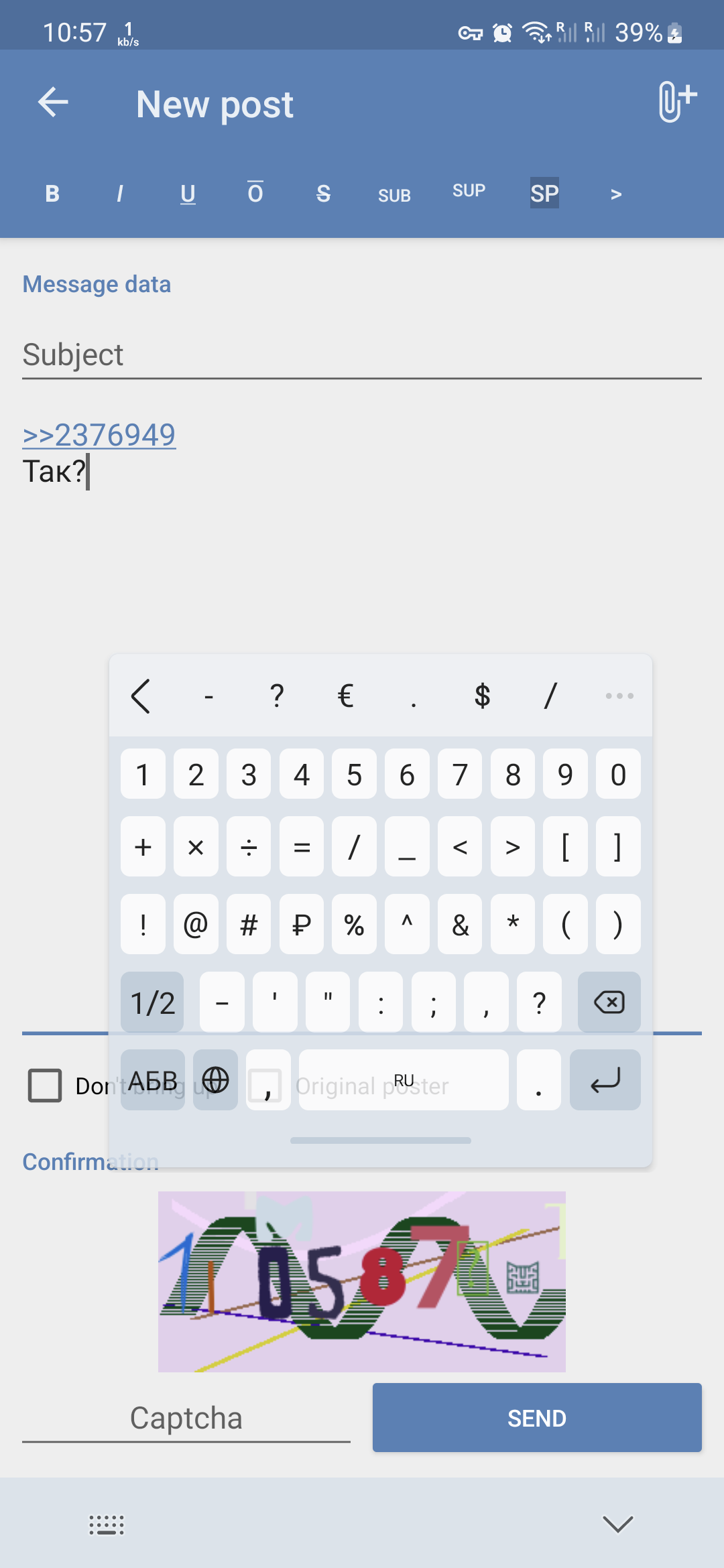Go back from New post
Image resolution: width=724 pixels, height=1568 pixels.
[53, 103]
